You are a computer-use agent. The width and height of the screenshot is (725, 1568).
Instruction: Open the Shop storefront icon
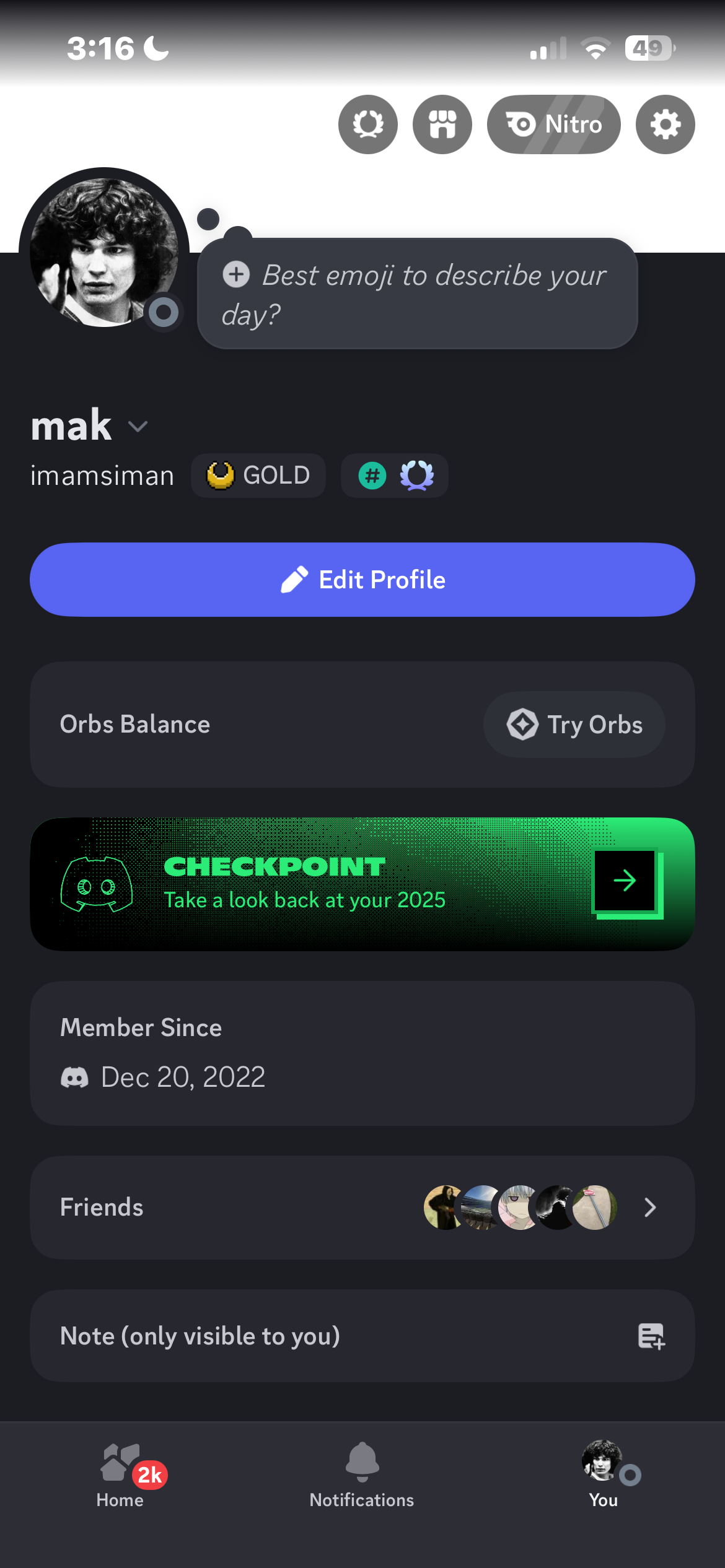(x=442, y=124)
